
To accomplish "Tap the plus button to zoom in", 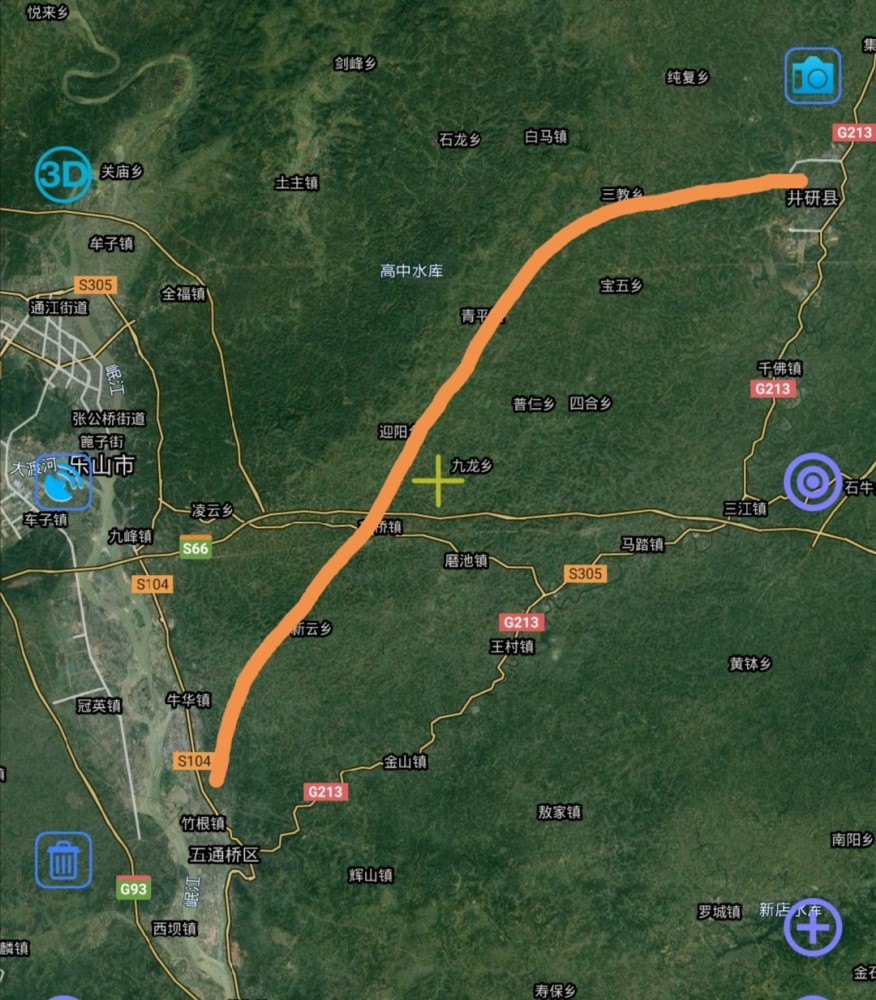I will click(812, 928).
